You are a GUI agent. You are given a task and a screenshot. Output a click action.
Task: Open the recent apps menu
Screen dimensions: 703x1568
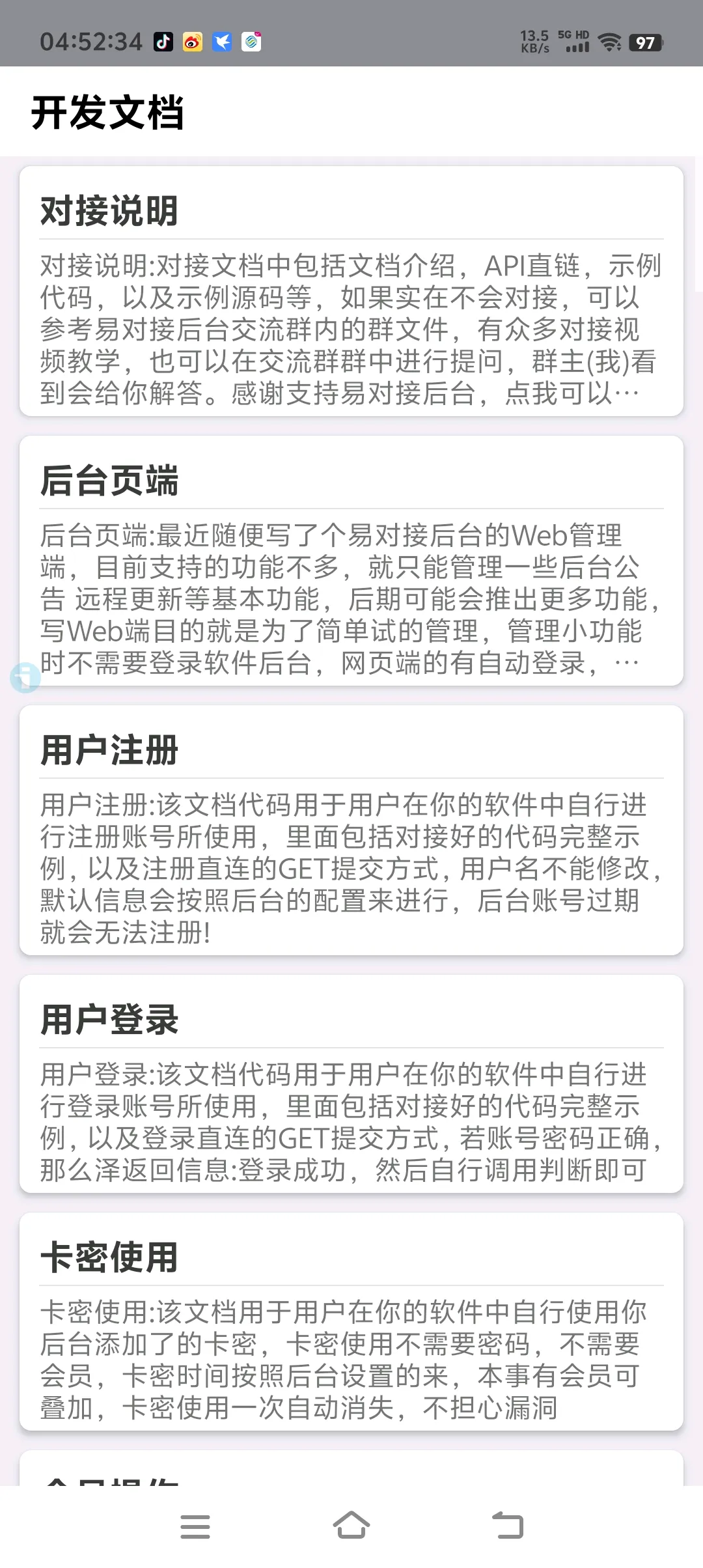195,1526
